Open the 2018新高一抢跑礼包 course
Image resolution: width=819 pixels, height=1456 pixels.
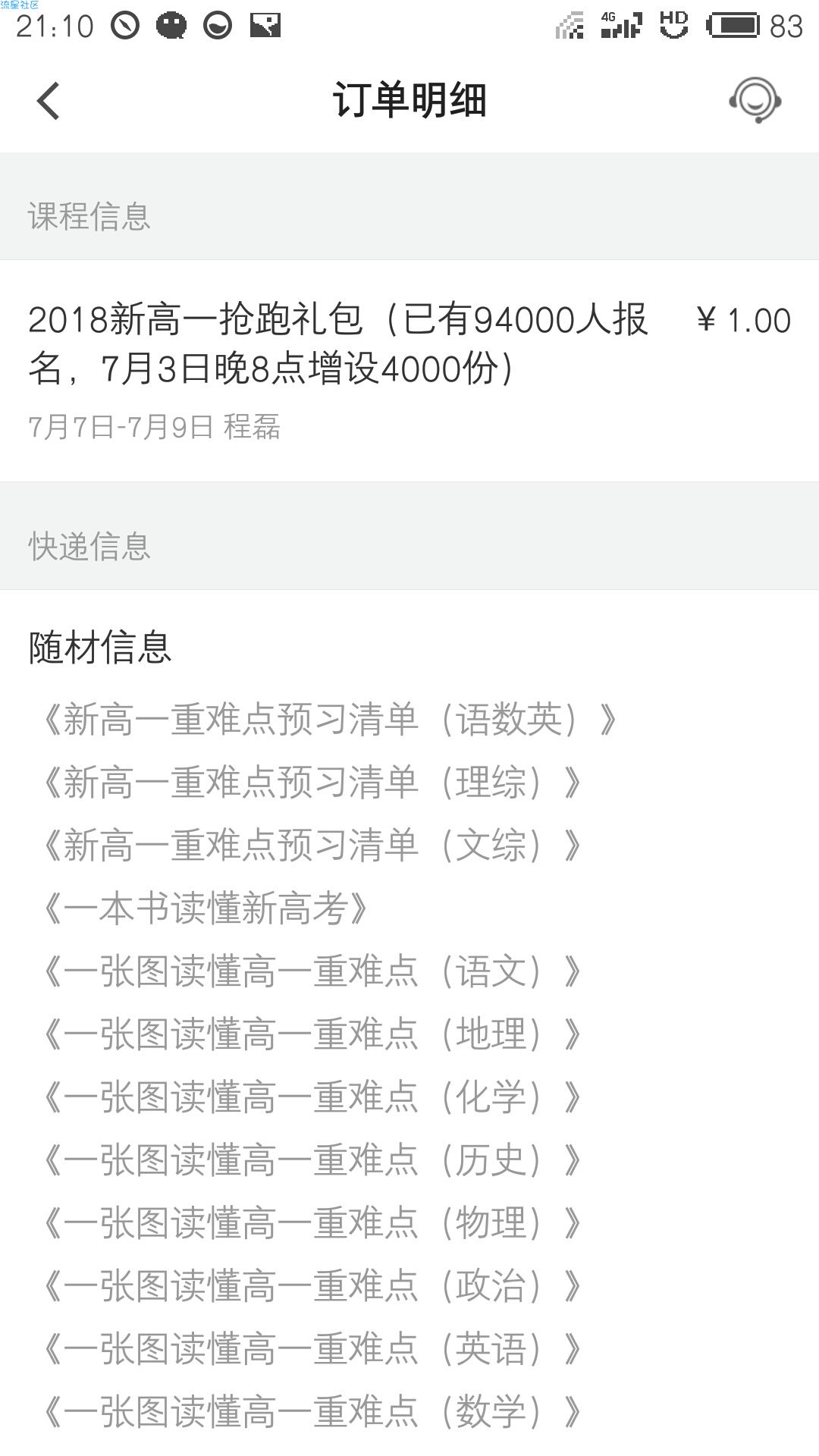coord(338,344)
